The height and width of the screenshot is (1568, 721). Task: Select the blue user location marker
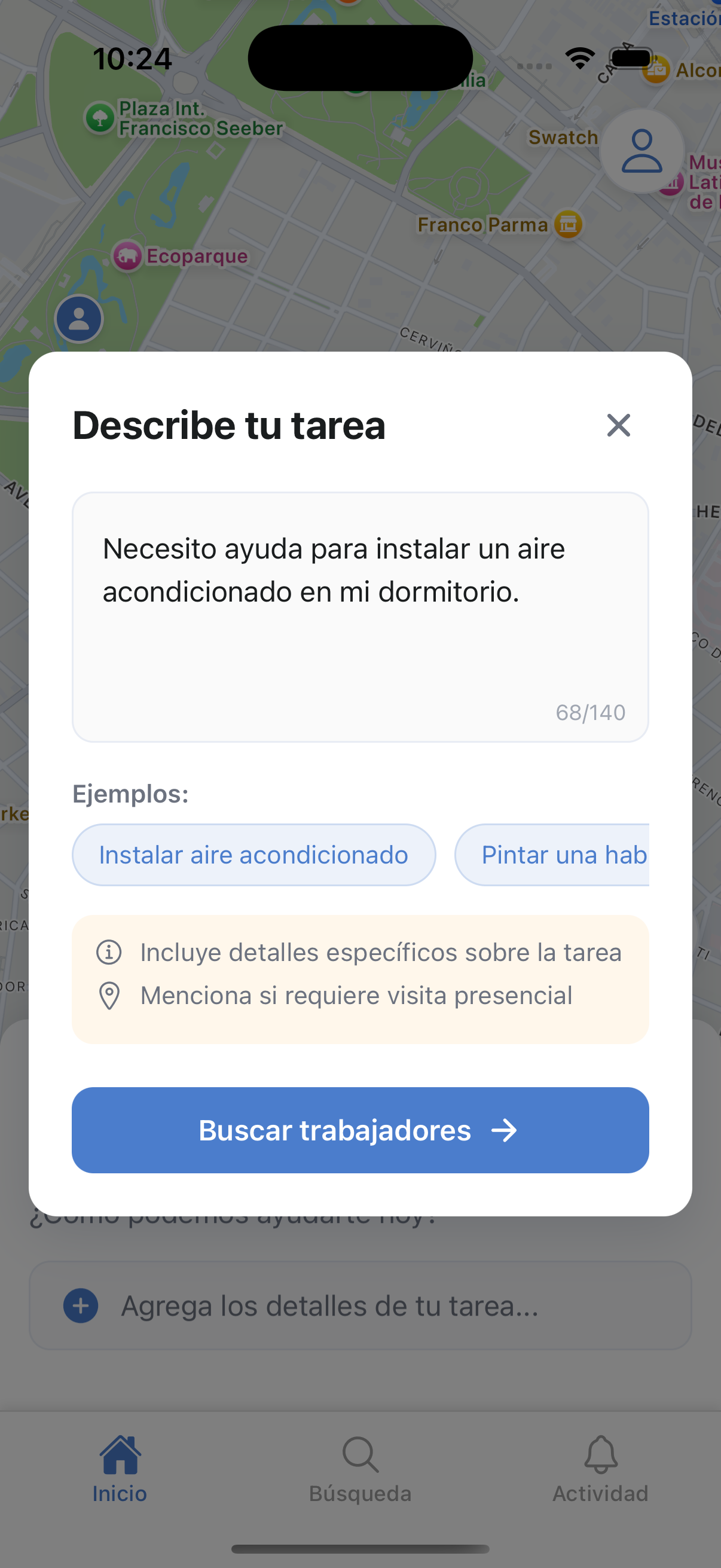(78, 318)
